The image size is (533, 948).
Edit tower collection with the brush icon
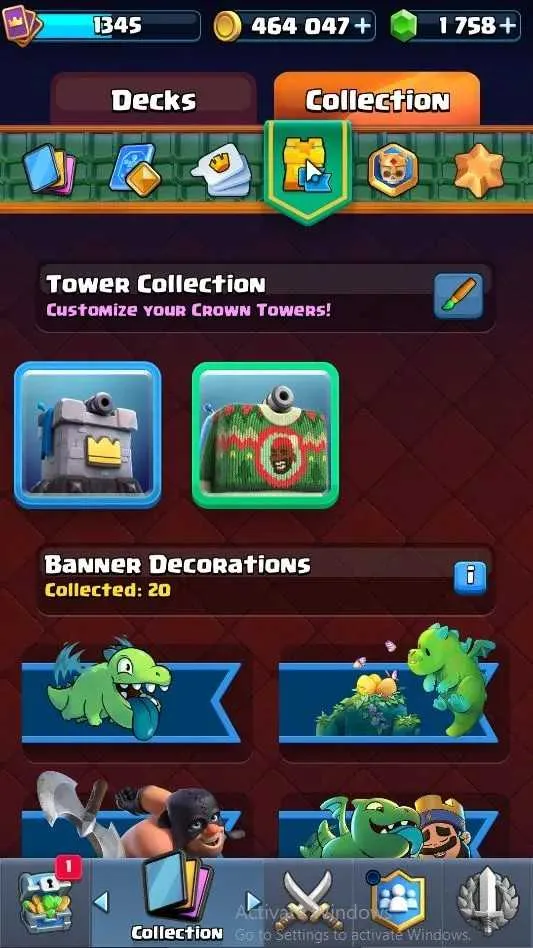click(x=459, y=296)
